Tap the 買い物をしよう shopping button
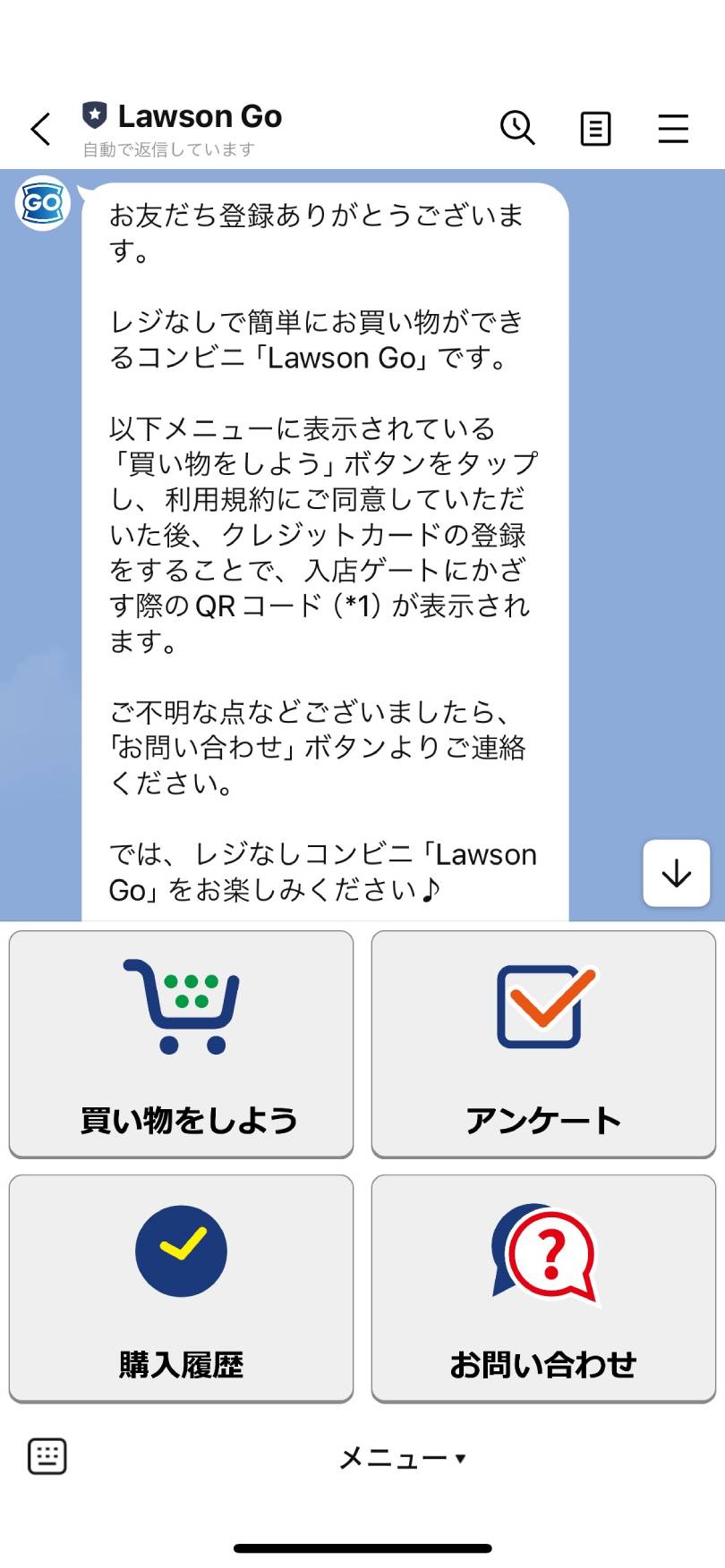This screenshot has height=1568, width=725. (x=182, y=1044)
